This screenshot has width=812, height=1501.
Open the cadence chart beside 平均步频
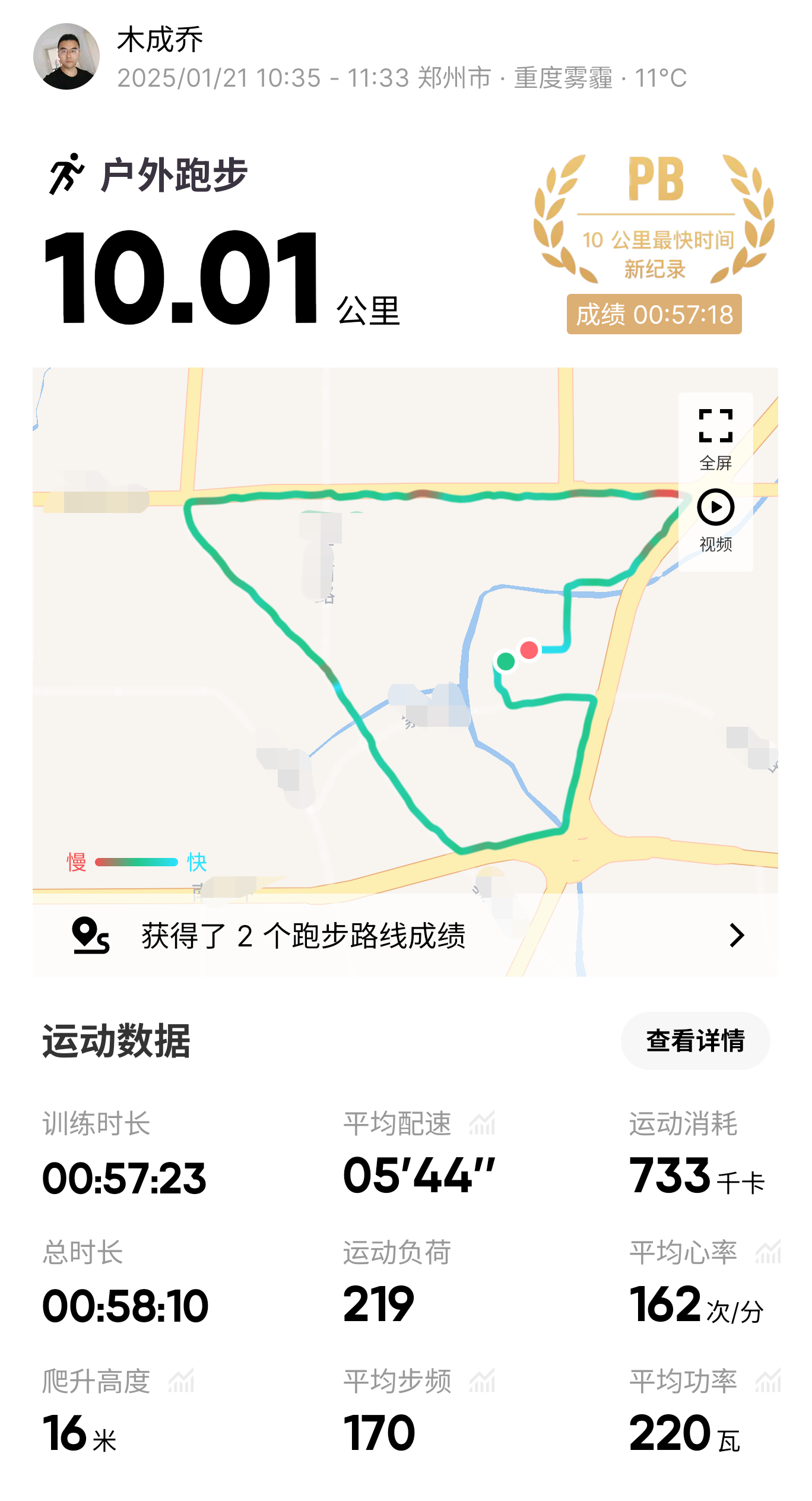(482, 1381)
